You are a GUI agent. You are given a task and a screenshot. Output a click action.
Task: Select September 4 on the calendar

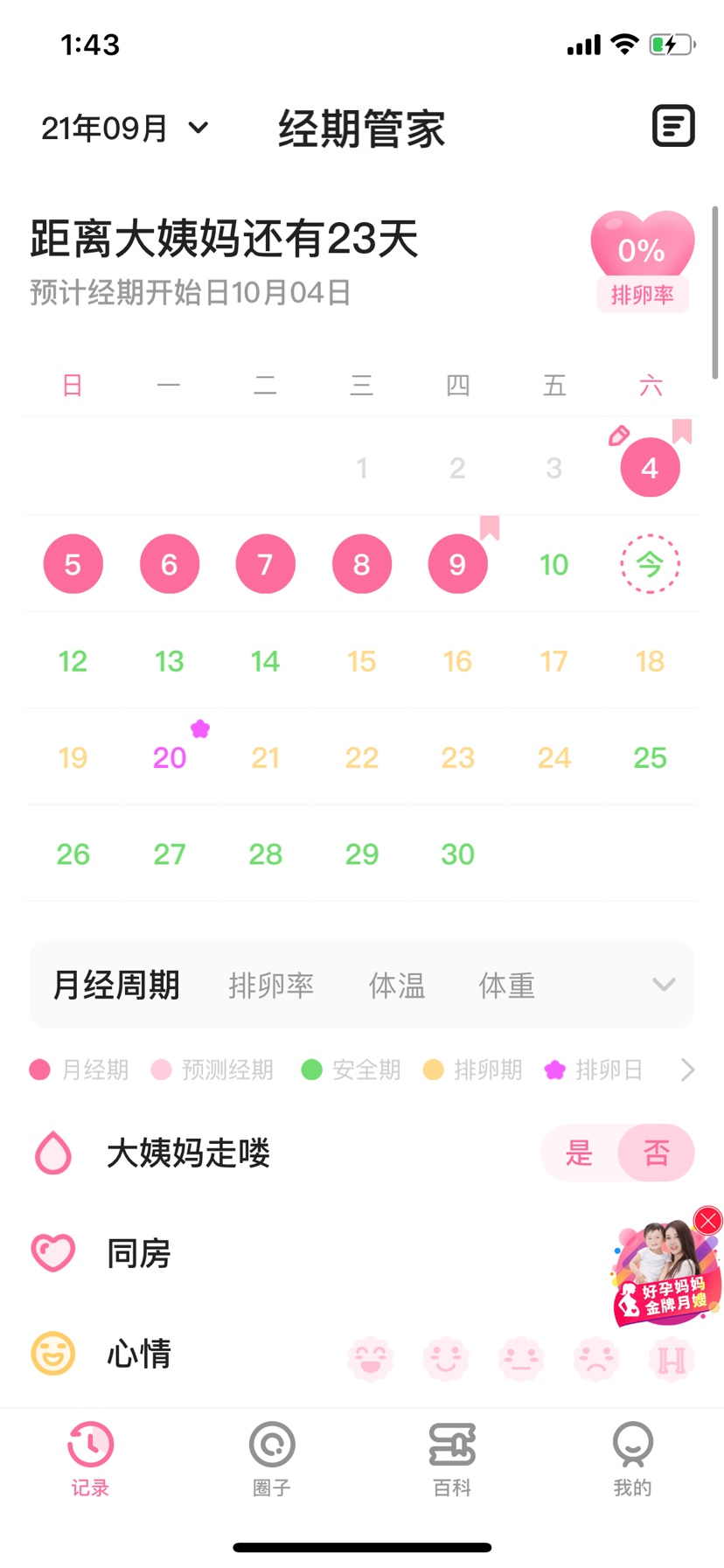click(x=650, y=468)
